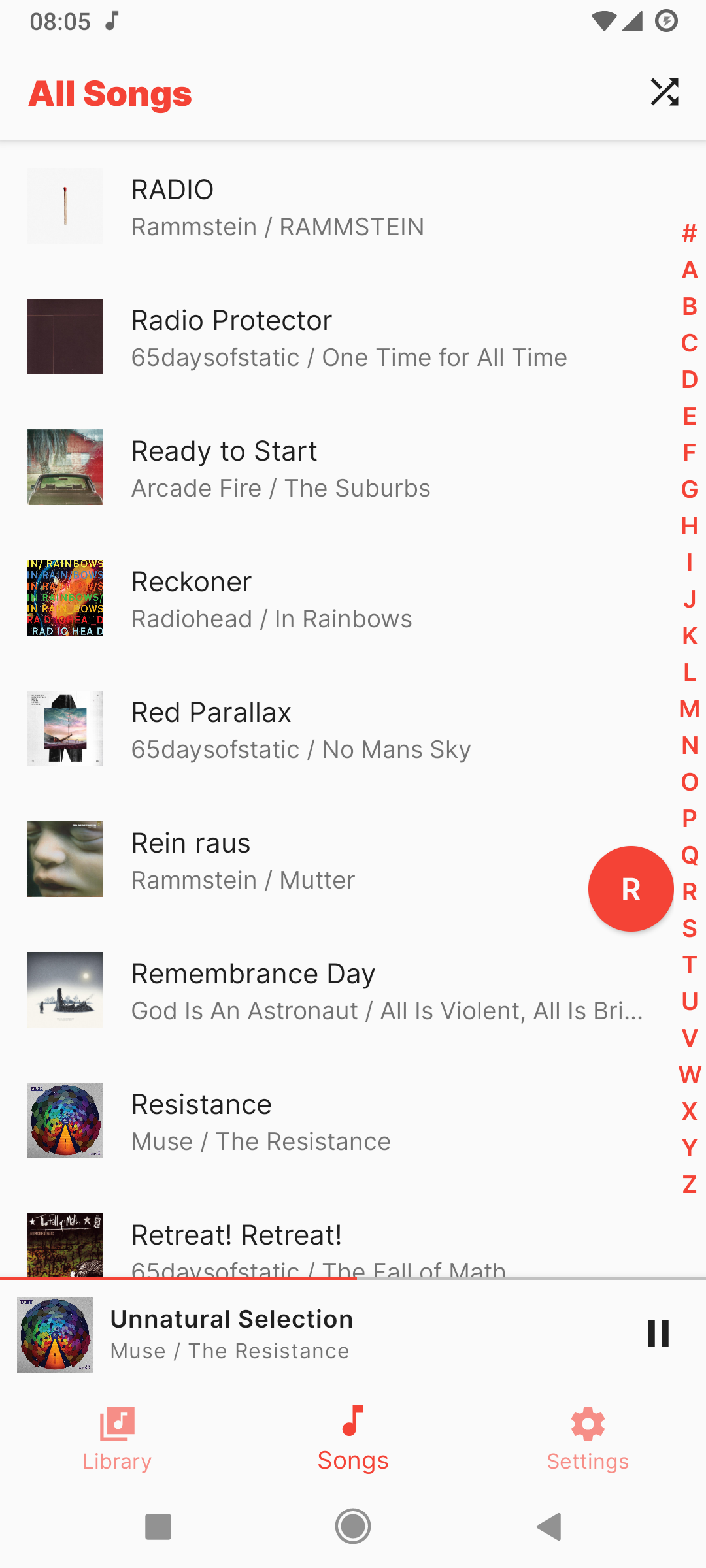This screenshot has width=706, height=1568.
Task: Open the Unnatural Selection now playing bar
Action: 327,1334
